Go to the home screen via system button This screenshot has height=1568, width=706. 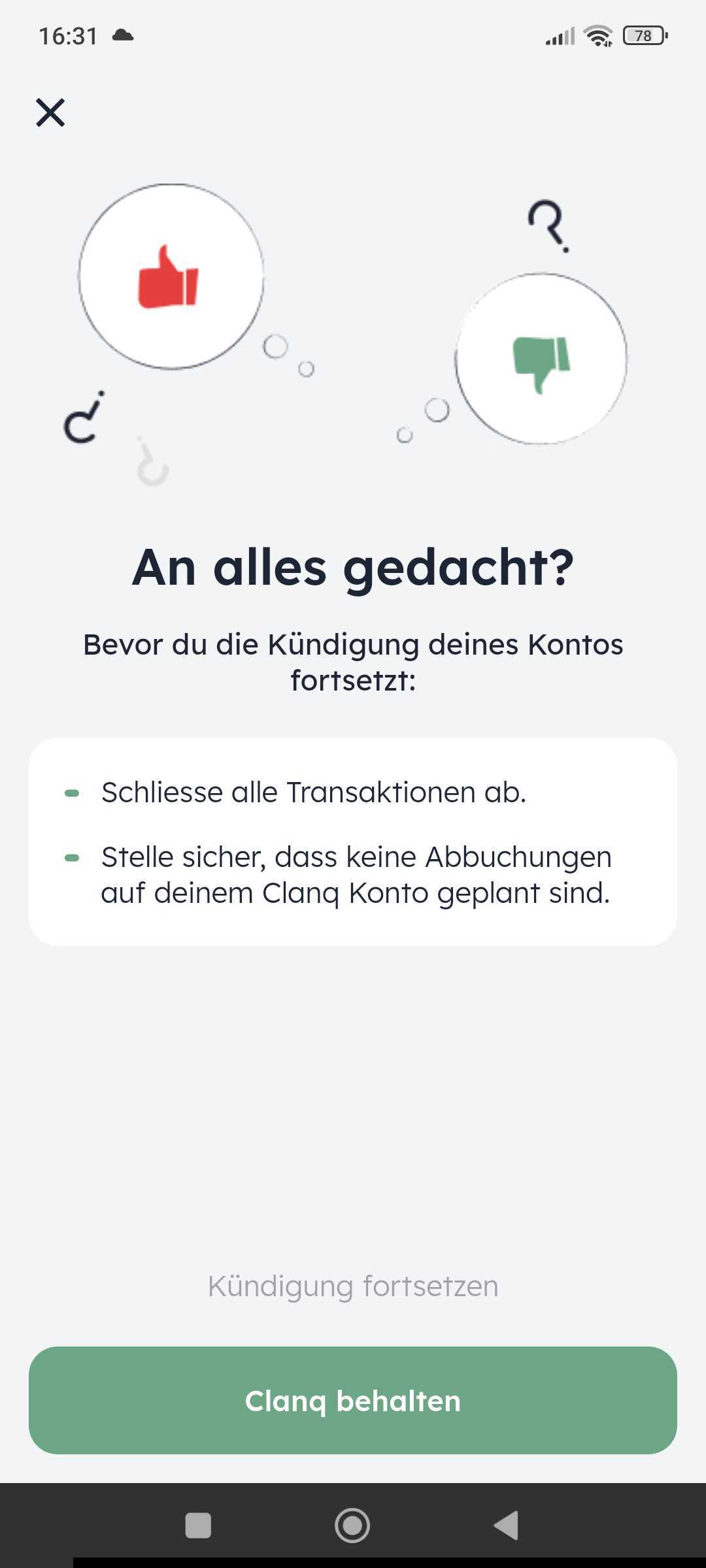pyautogui.click(x=352, y=1526)
